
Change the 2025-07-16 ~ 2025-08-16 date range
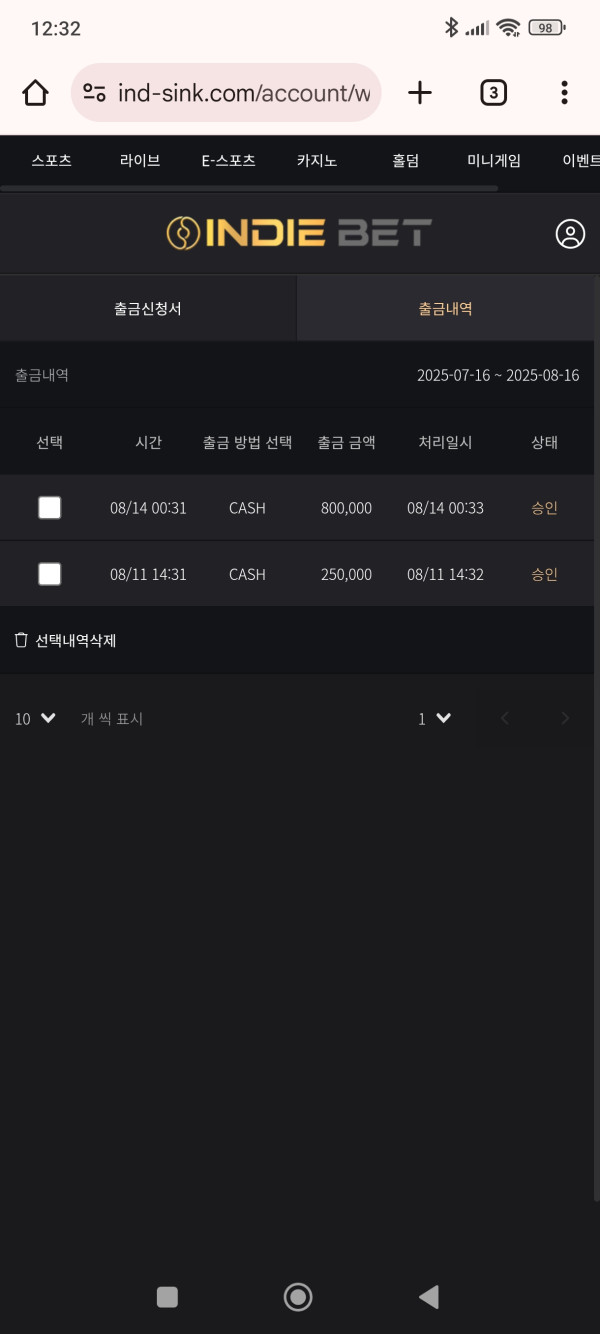(x=498, y=375)
